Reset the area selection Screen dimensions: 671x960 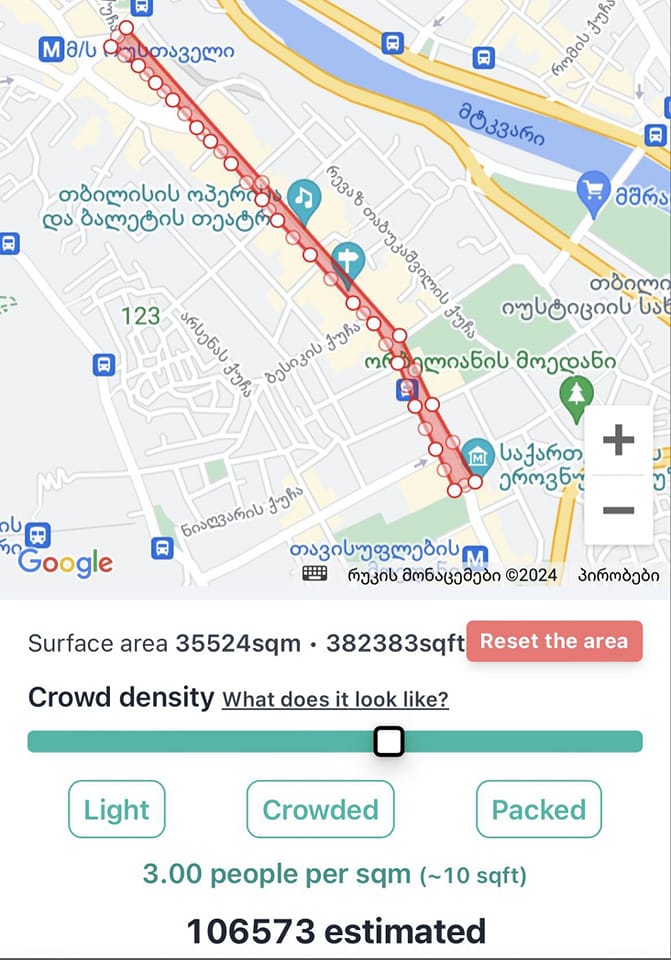(x=554, y=641)
